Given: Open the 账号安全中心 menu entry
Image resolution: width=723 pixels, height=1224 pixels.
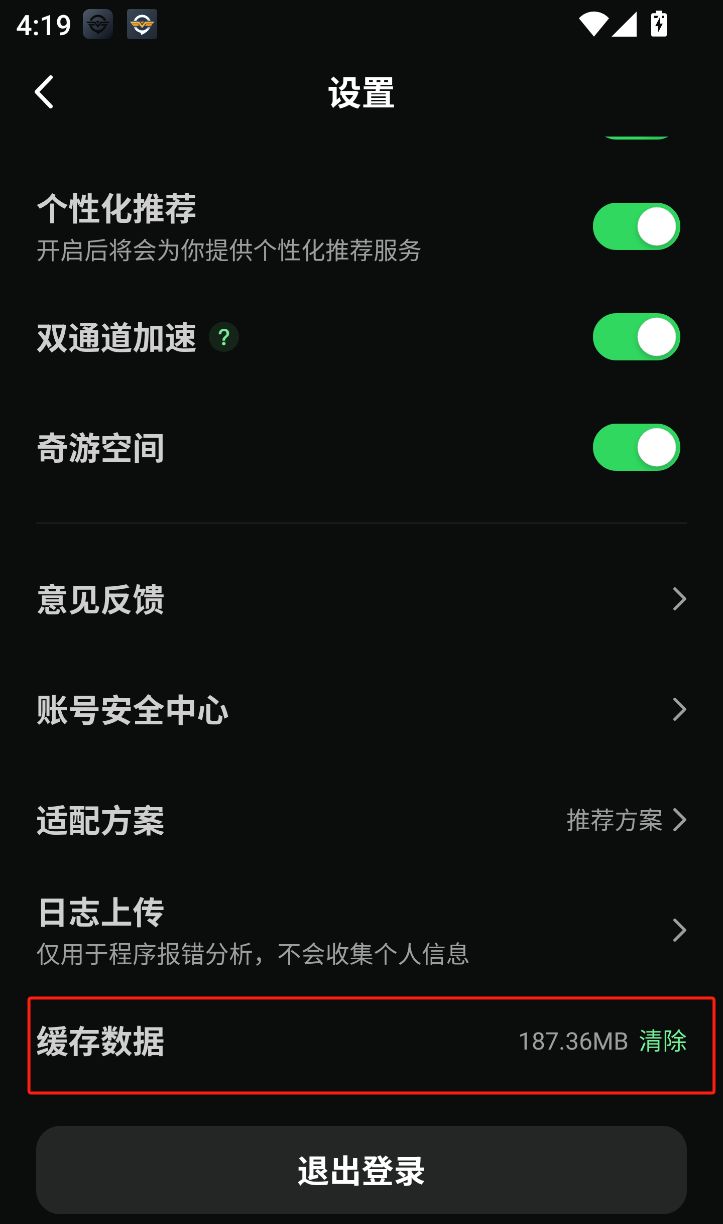Looking at the screenshot, I should (133, 709).
